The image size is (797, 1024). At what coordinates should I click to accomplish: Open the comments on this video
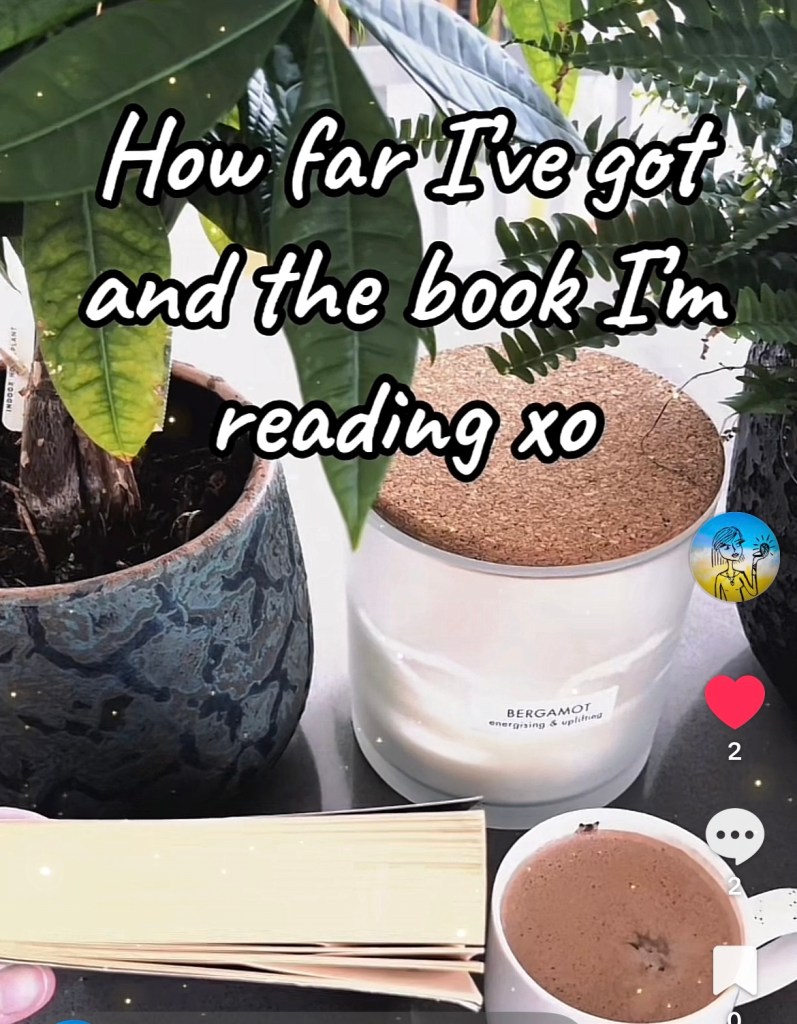pyautogui.click(x=734, y=835)
